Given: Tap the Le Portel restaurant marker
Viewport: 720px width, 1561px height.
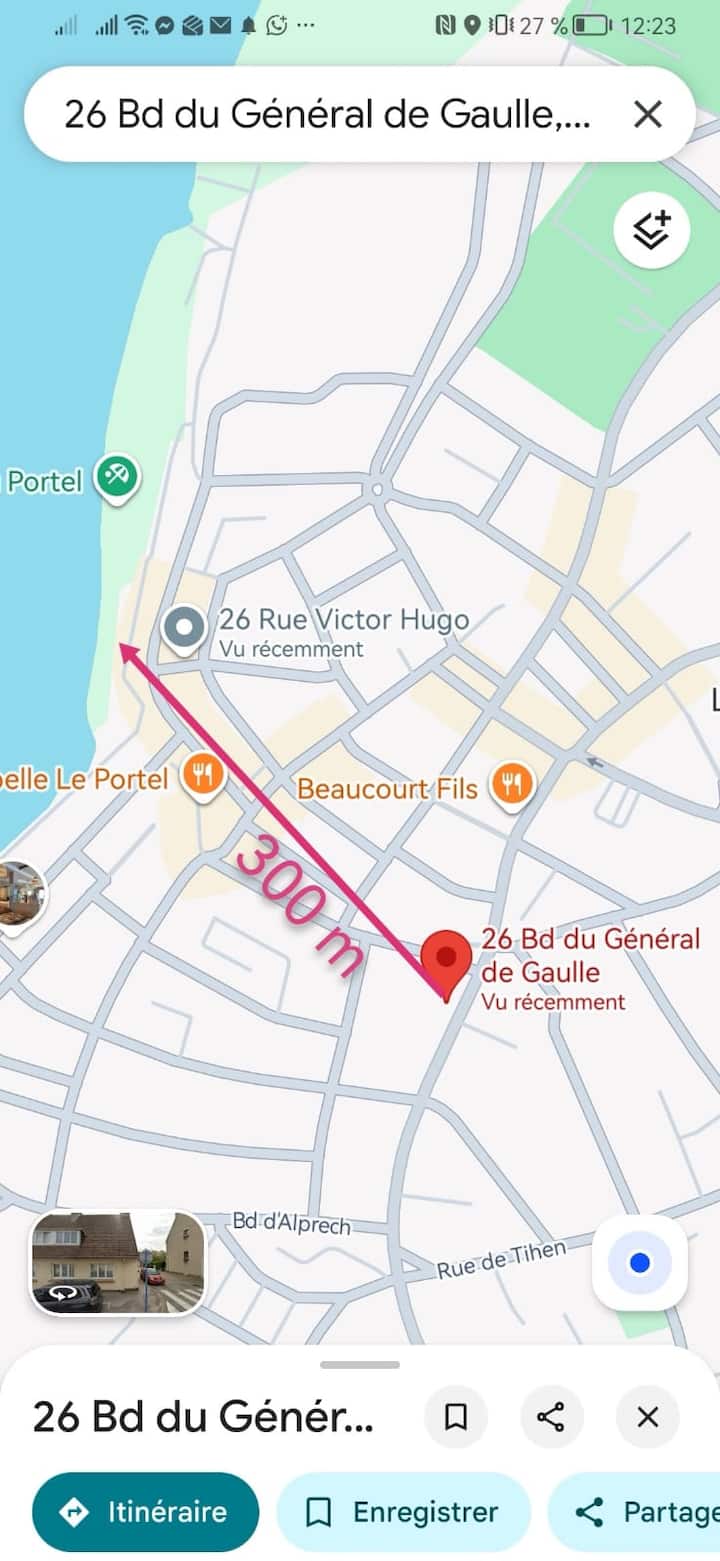Looking at the screenshot, I should point(203,776).
